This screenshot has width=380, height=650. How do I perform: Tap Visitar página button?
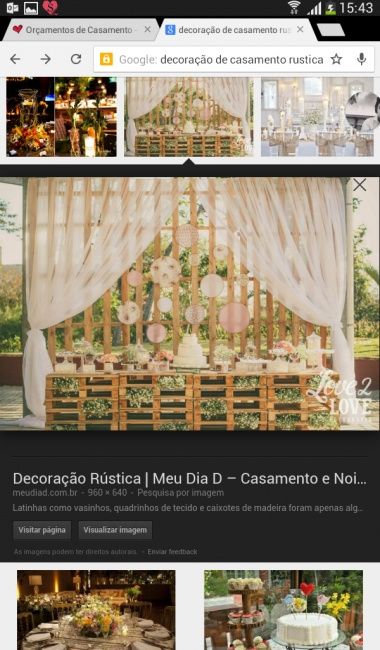42,530
